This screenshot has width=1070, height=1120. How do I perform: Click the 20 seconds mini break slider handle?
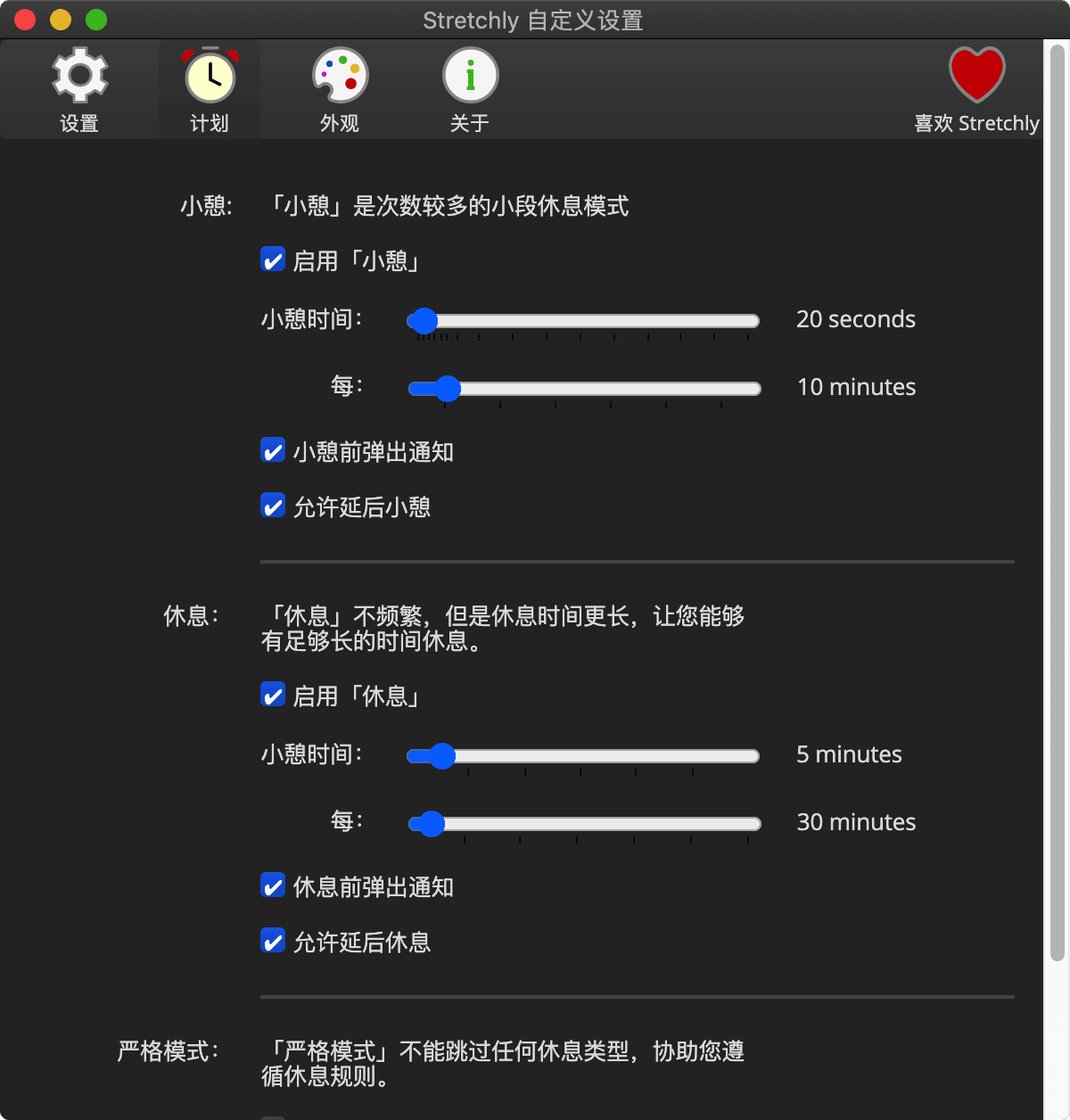[x=424, y=320]
